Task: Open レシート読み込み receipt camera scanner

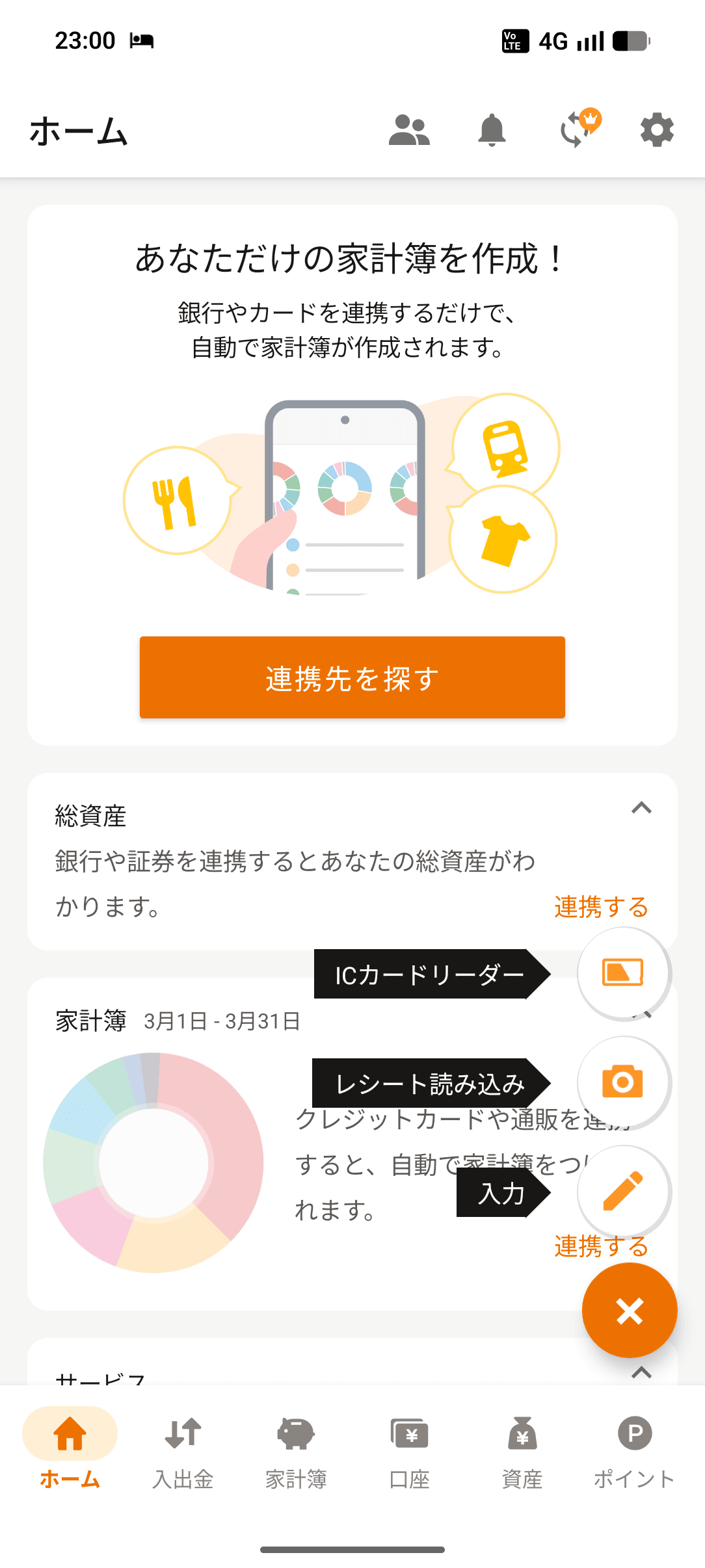Action: tap(622, 1082)
